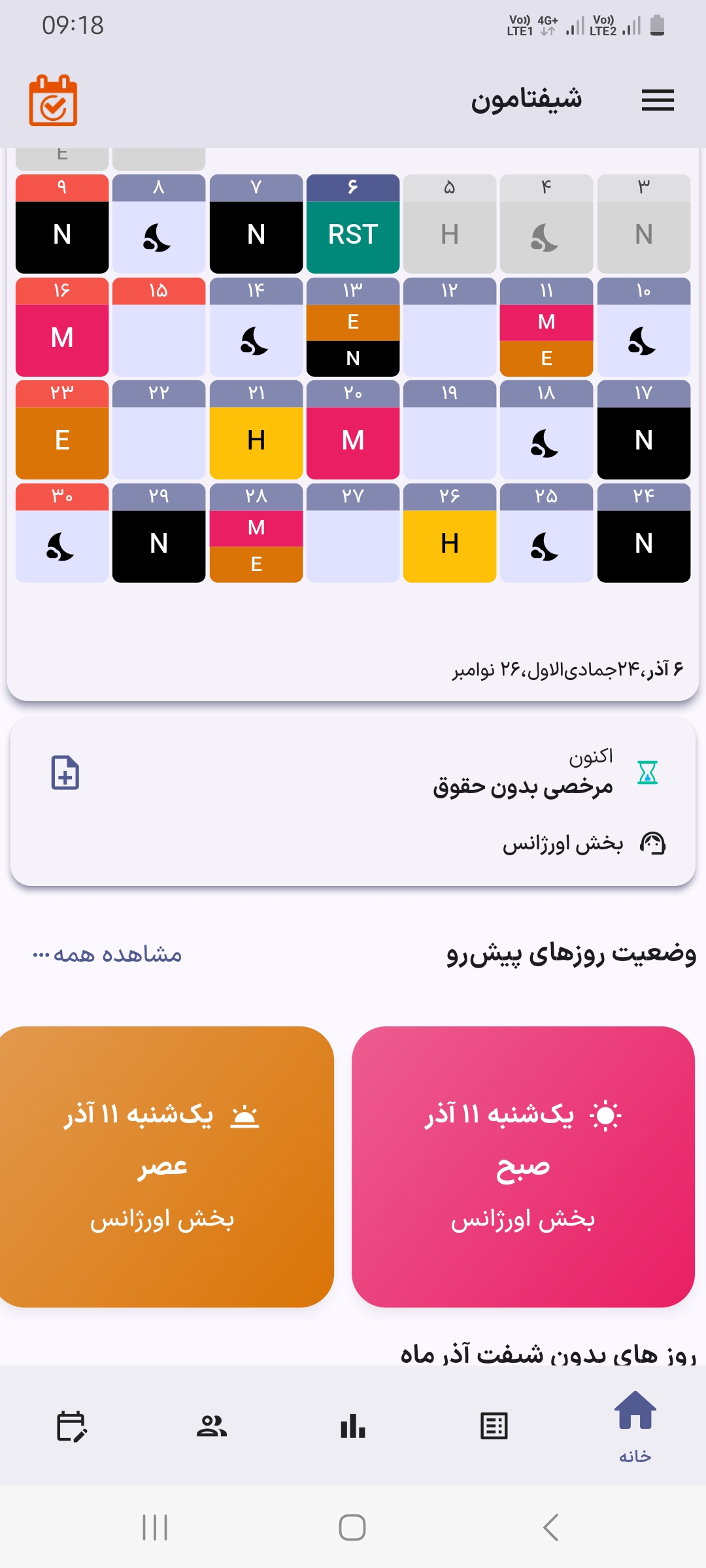Open the عصر shift card for ۱۱ آذر
The height and width of the screenshot is (1568, 706).
(x=165, y=1166)
